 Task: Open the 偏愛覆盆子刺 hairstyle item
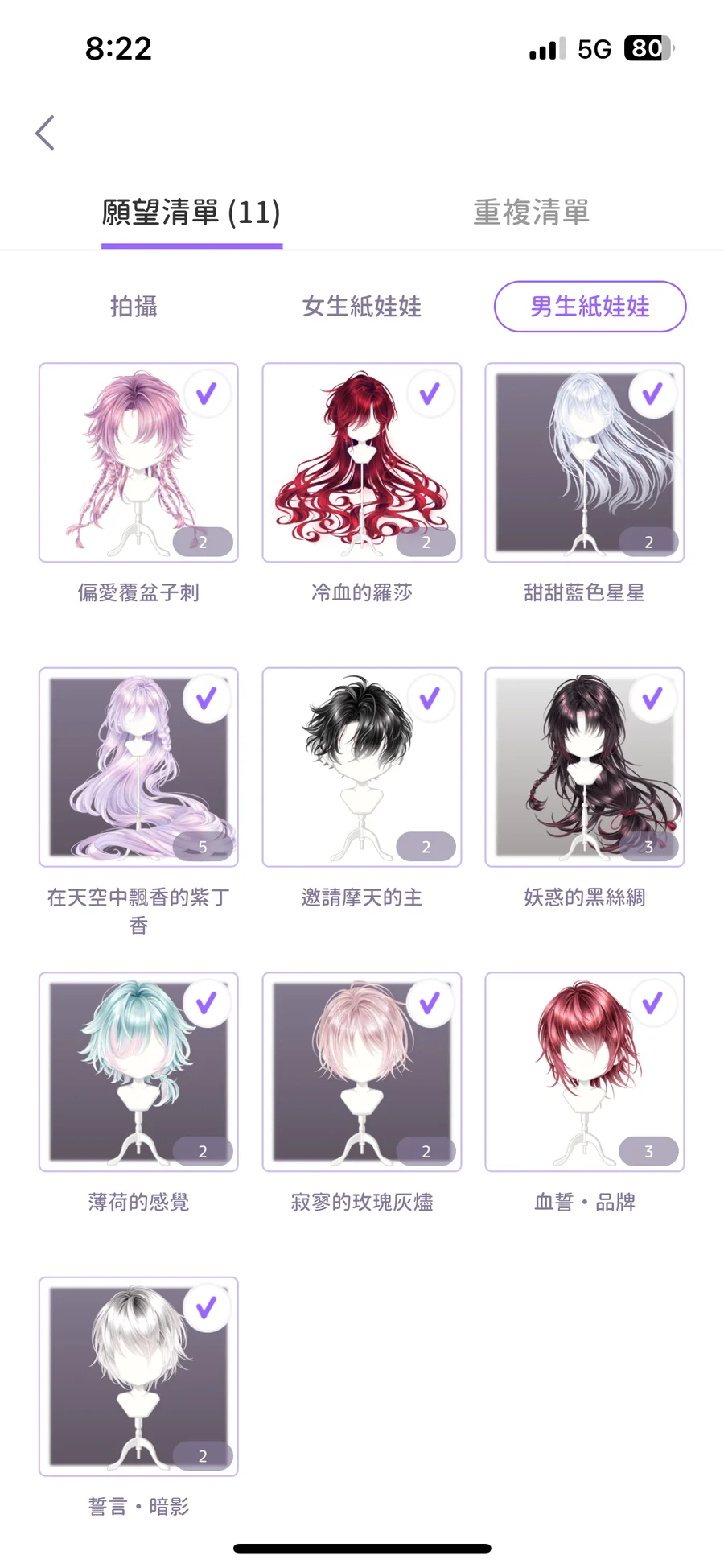tap(138, 463)
